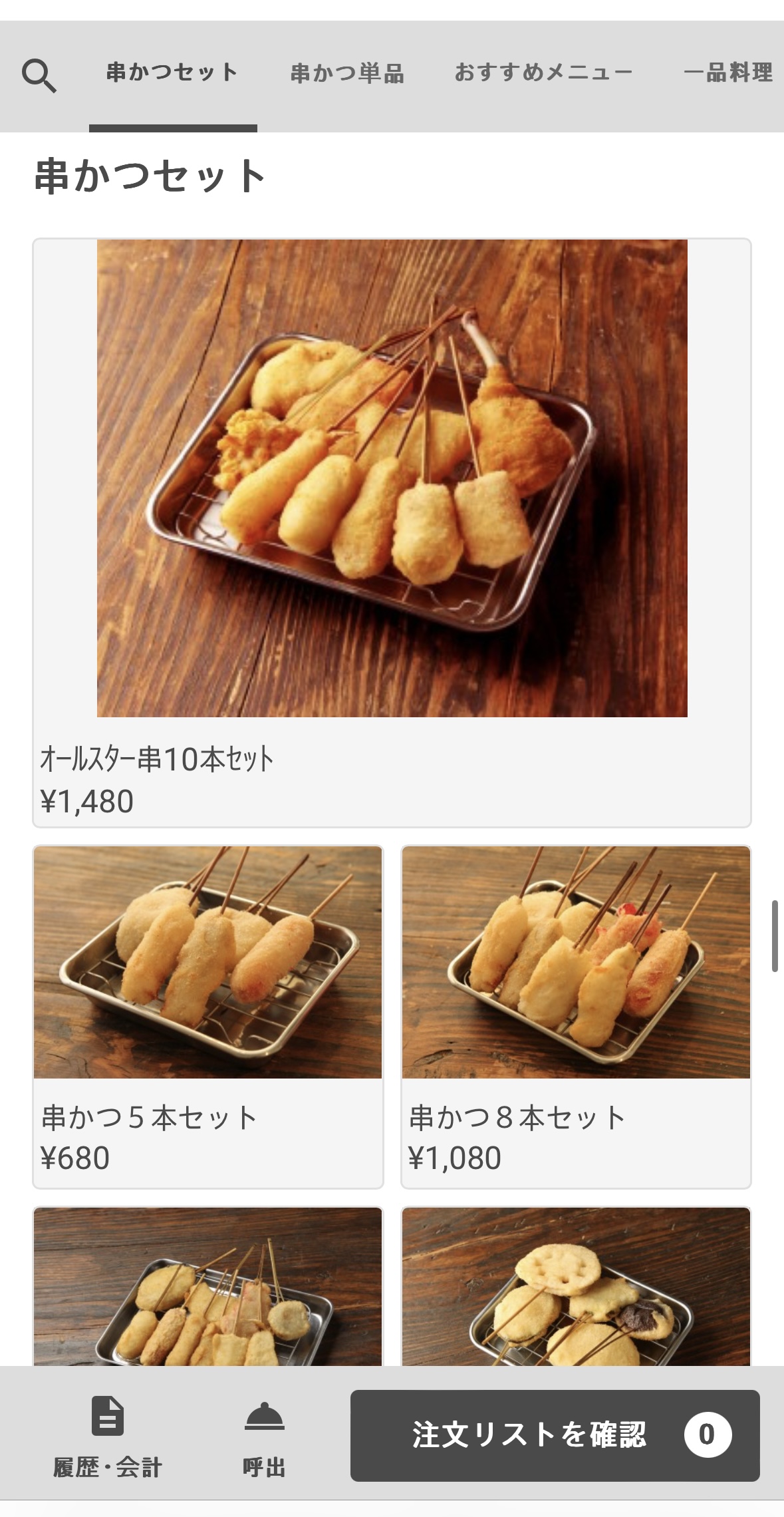Open 履歴・会計 history and bill
Screen dimensions: 784x1517
point(108,1436)
